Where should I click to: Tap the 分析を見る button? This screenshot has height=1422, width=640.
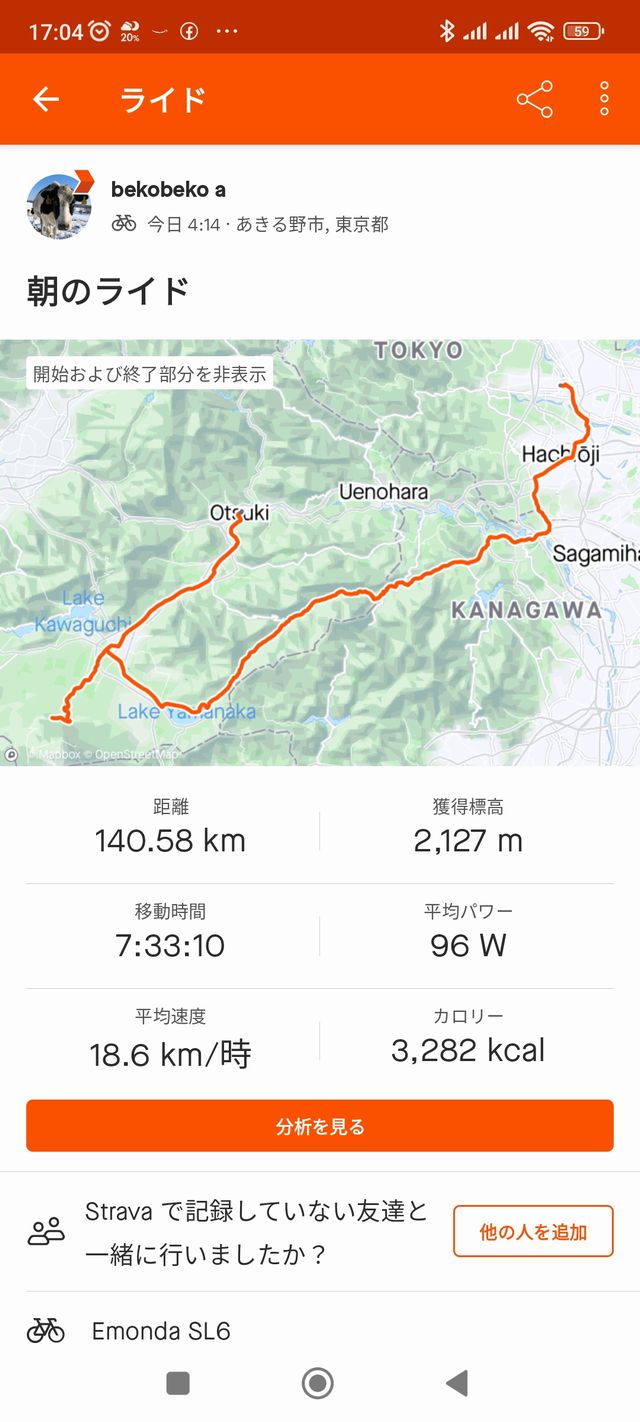point(320,1127)
